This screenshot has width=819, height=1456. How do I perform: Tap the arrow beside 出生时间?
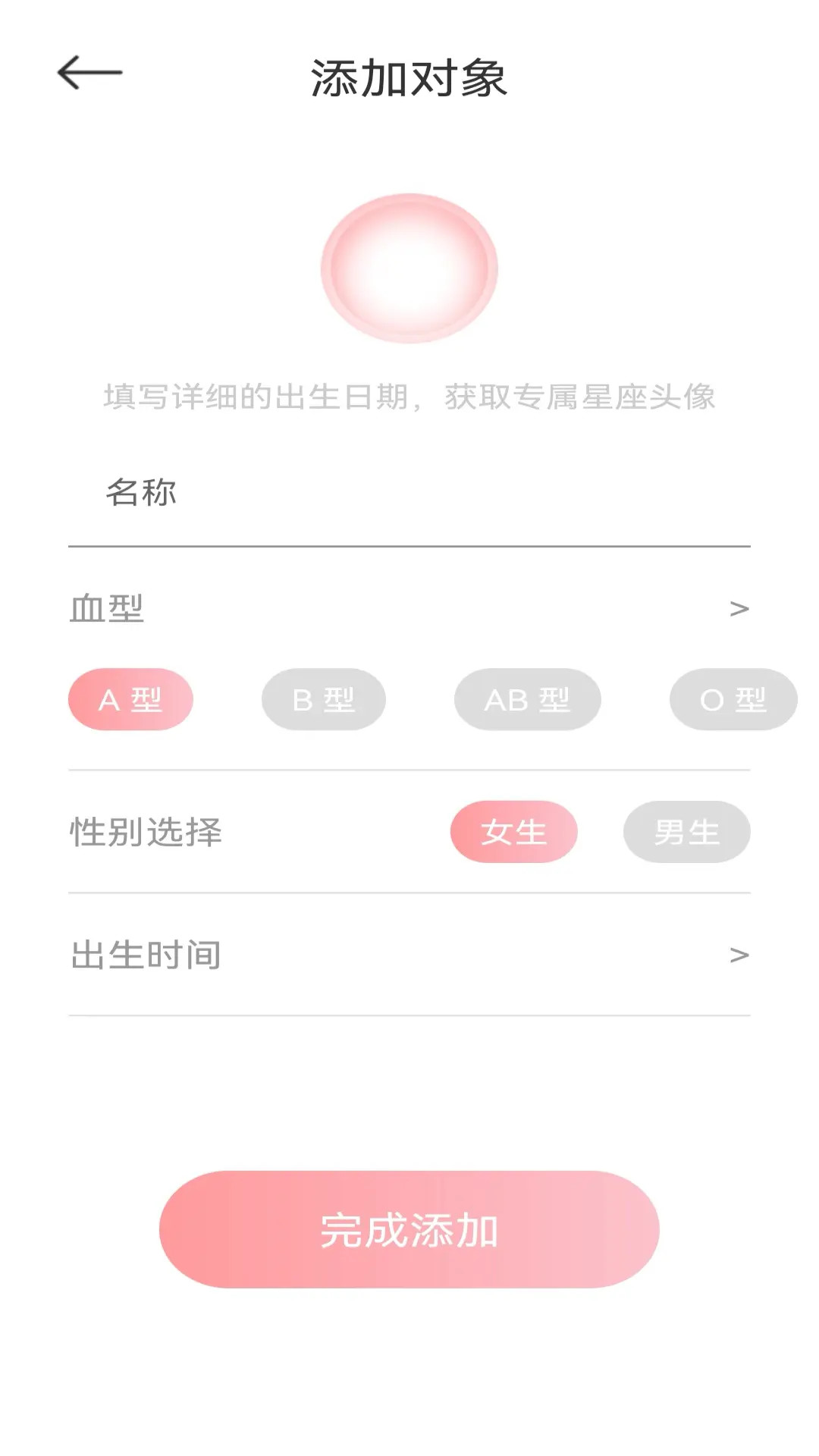click(x=738, y=955)
